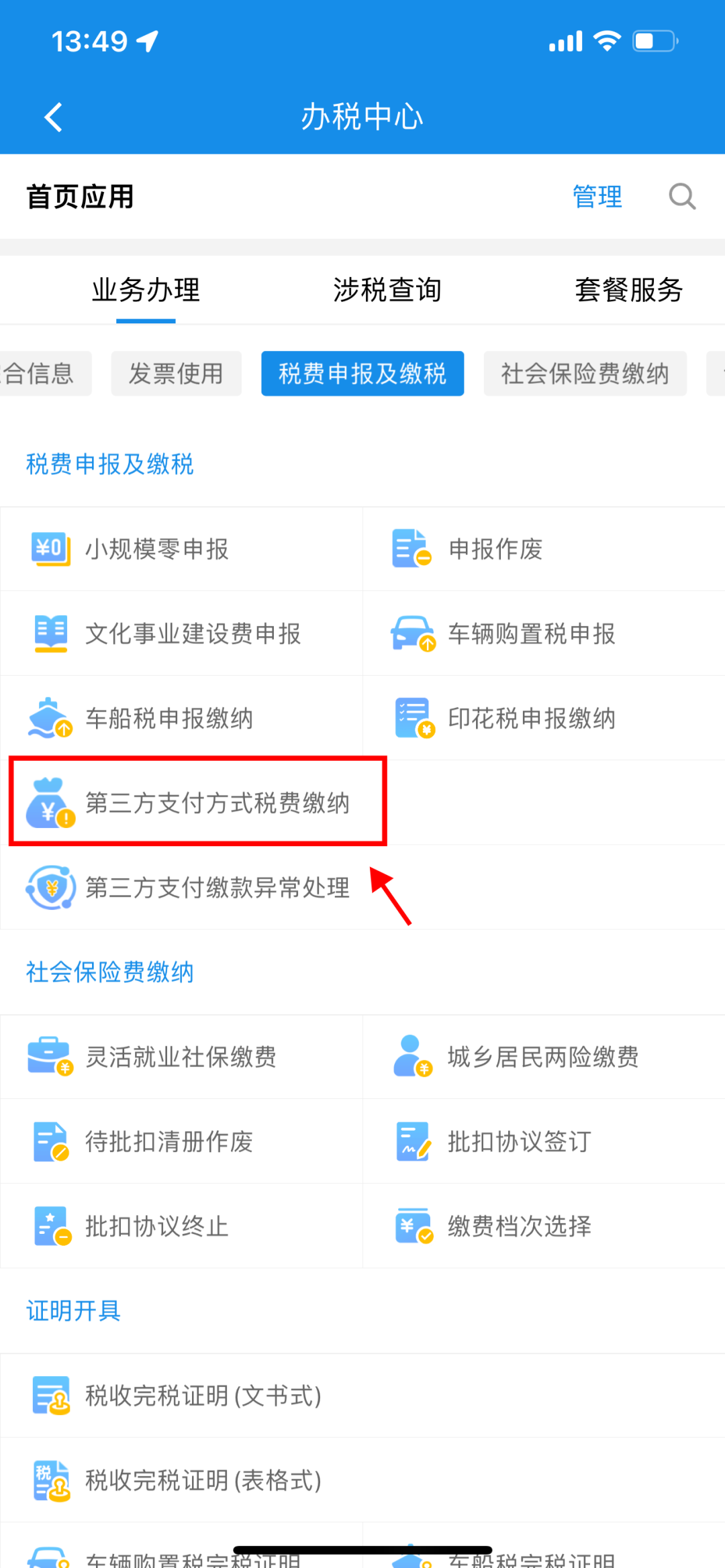Open 车船税申报缴纳
Viewport: 725px width, 1568px height.
point(181,718)
